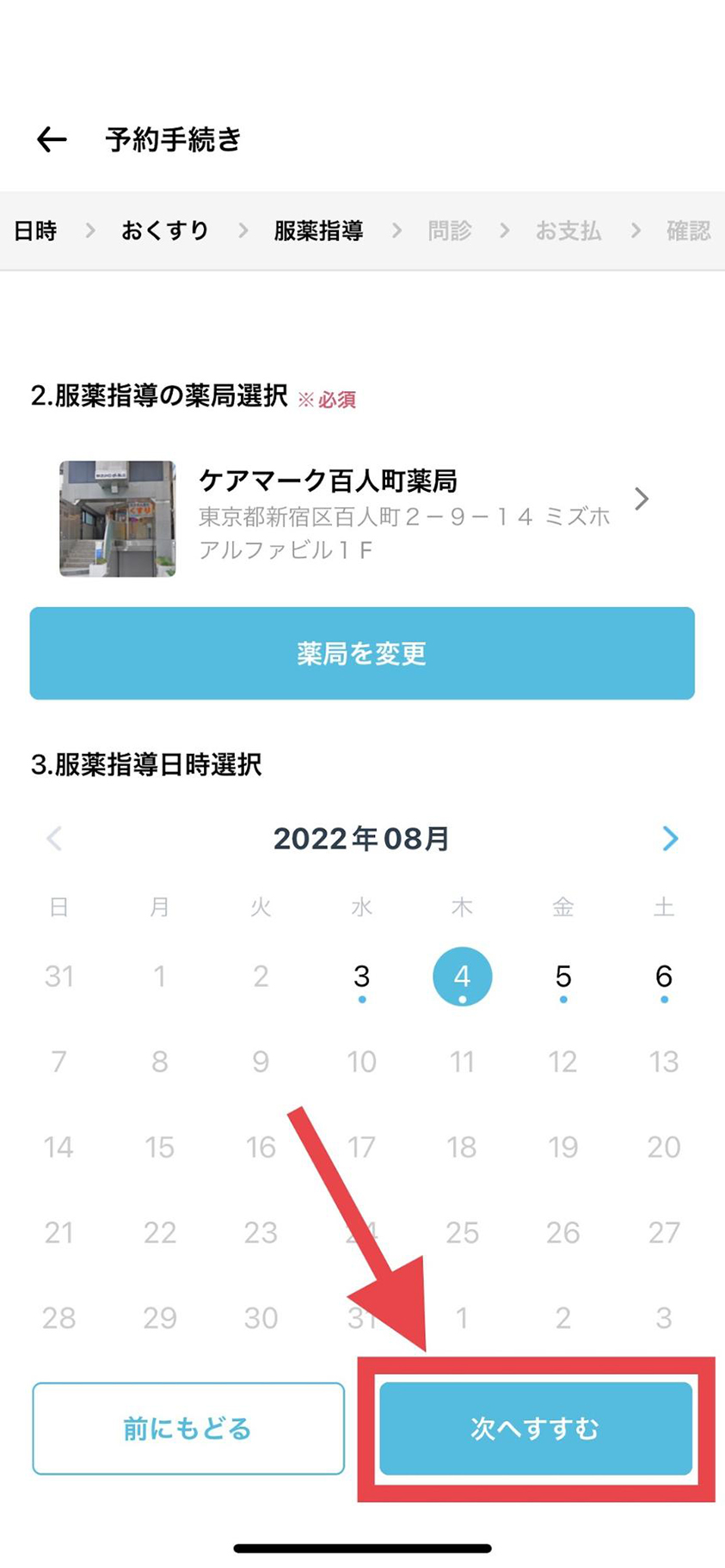Tap 前にもどる to go back
The height and width of the screenshot is (1568, 725).
188,1428
